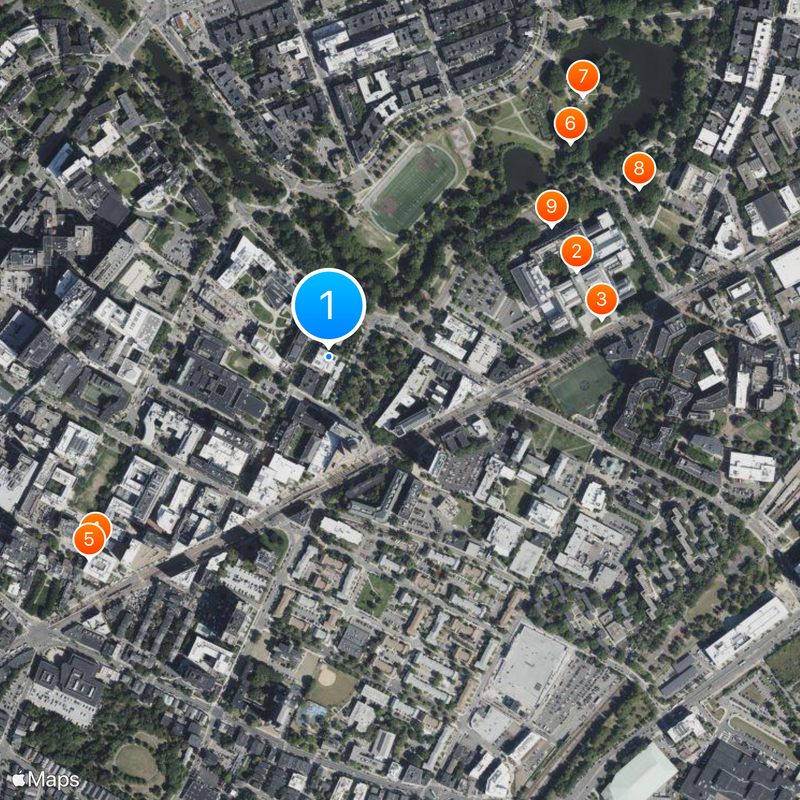The height and width of the screenshot is (800, 800).
Task: Select the large blue pin numbered 1
Action: point(329,304)
